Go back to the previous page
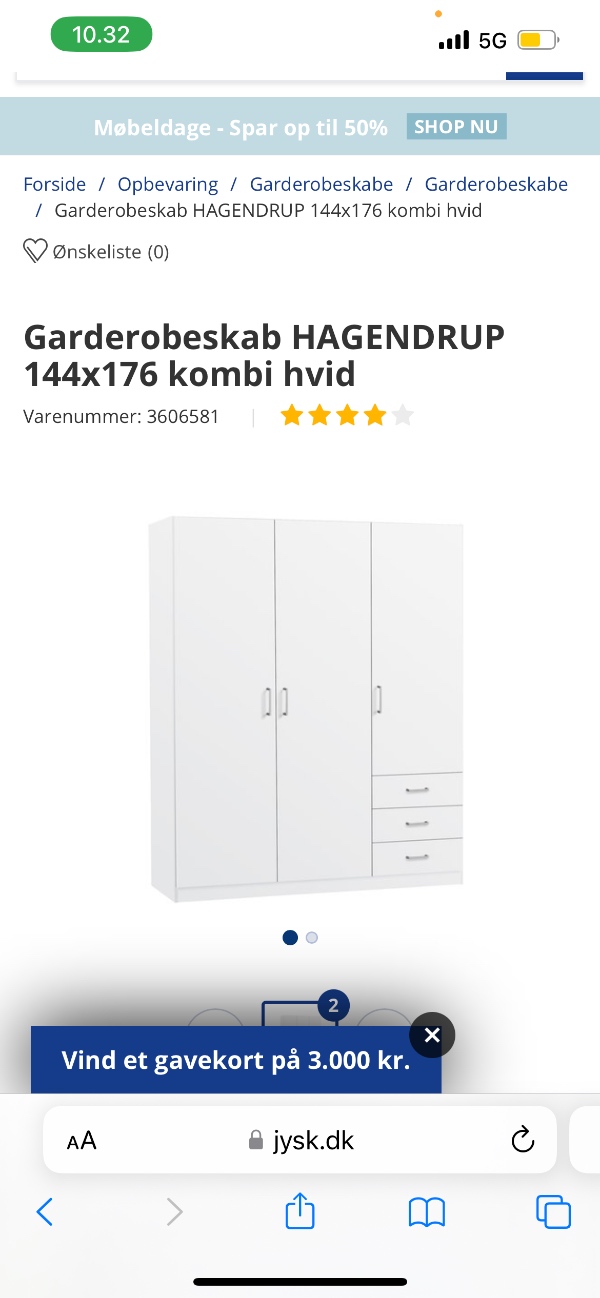600x1298 pixels. click(45, 1213)
